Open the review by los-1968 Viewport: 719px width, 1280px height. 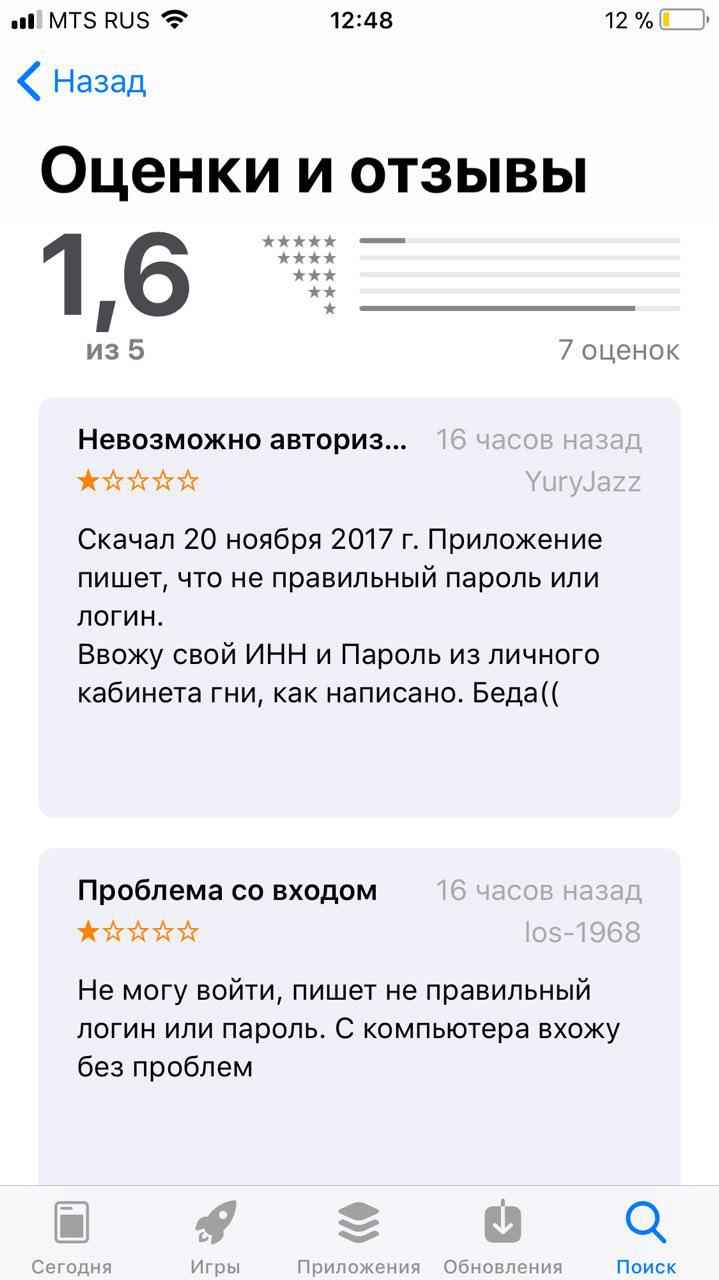coord(359,1017)
